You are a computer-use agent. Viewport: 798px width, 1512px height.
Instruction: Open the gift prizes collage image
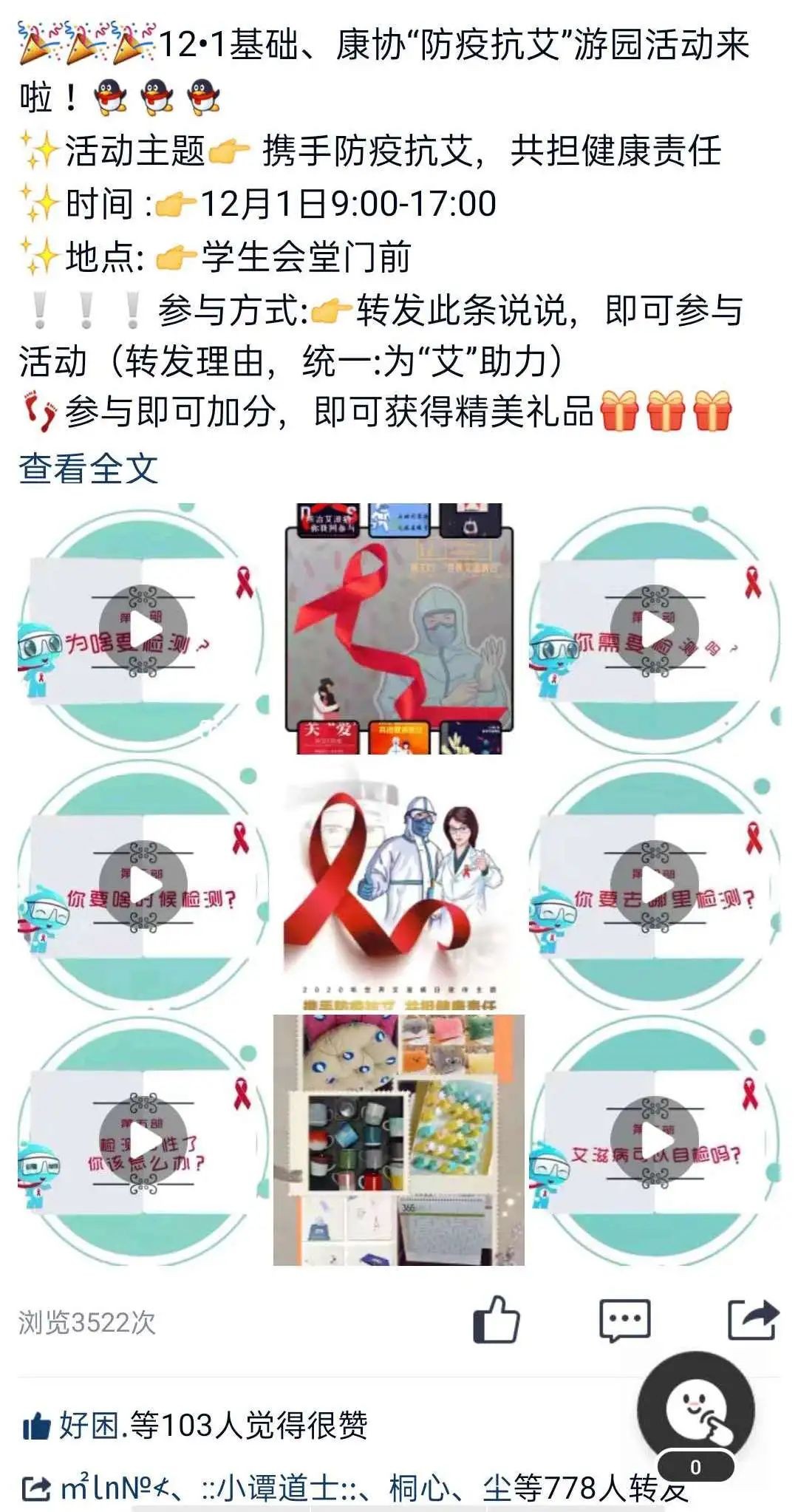pyautogui.click(x=399, y=1140)
